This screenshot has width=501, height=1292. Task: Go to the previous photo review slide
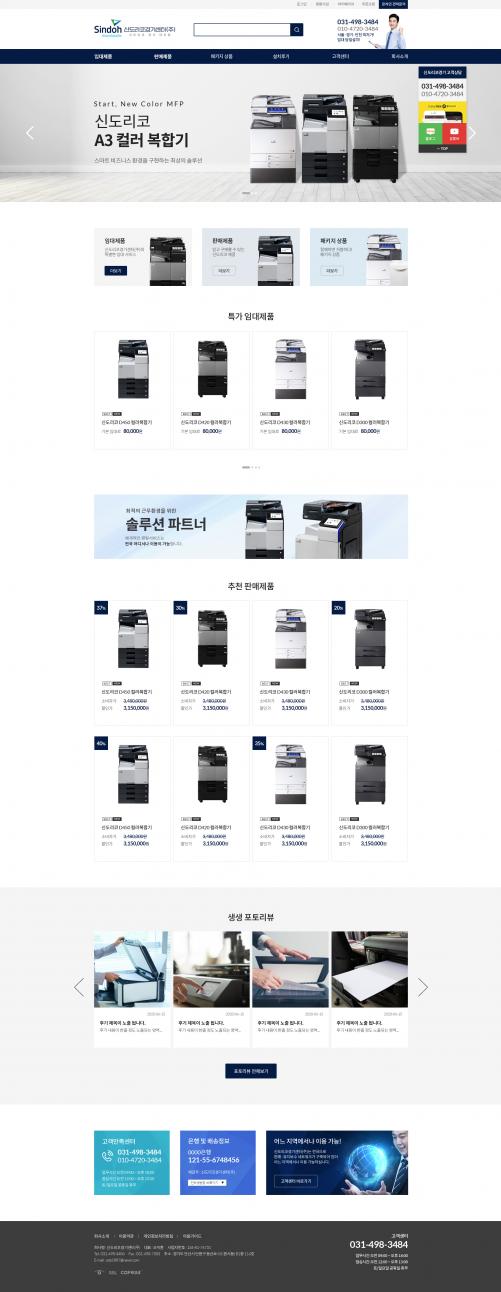tap(79, 987)
